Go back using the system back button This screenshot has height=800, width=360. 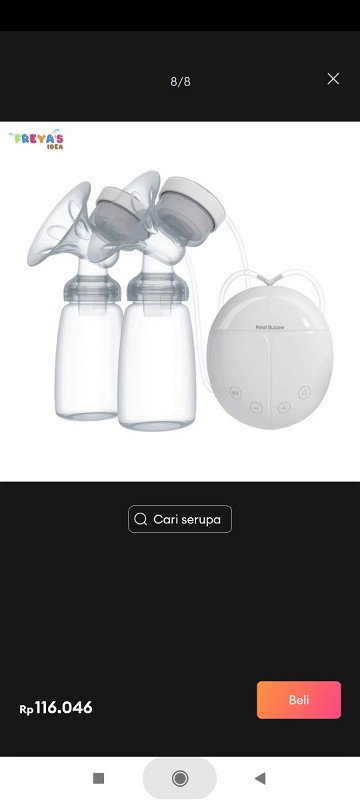point(260,778)
